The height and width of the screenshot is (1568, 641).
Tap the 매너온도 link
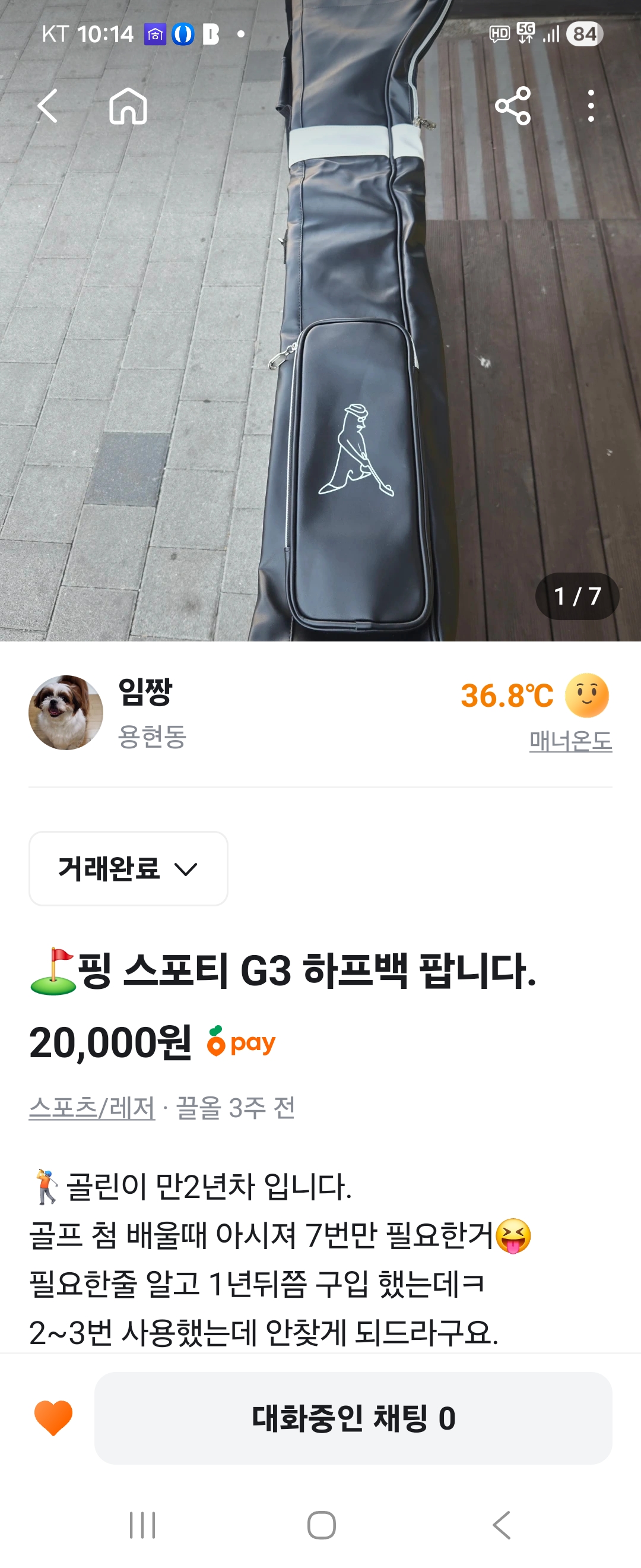coord(570,741)
